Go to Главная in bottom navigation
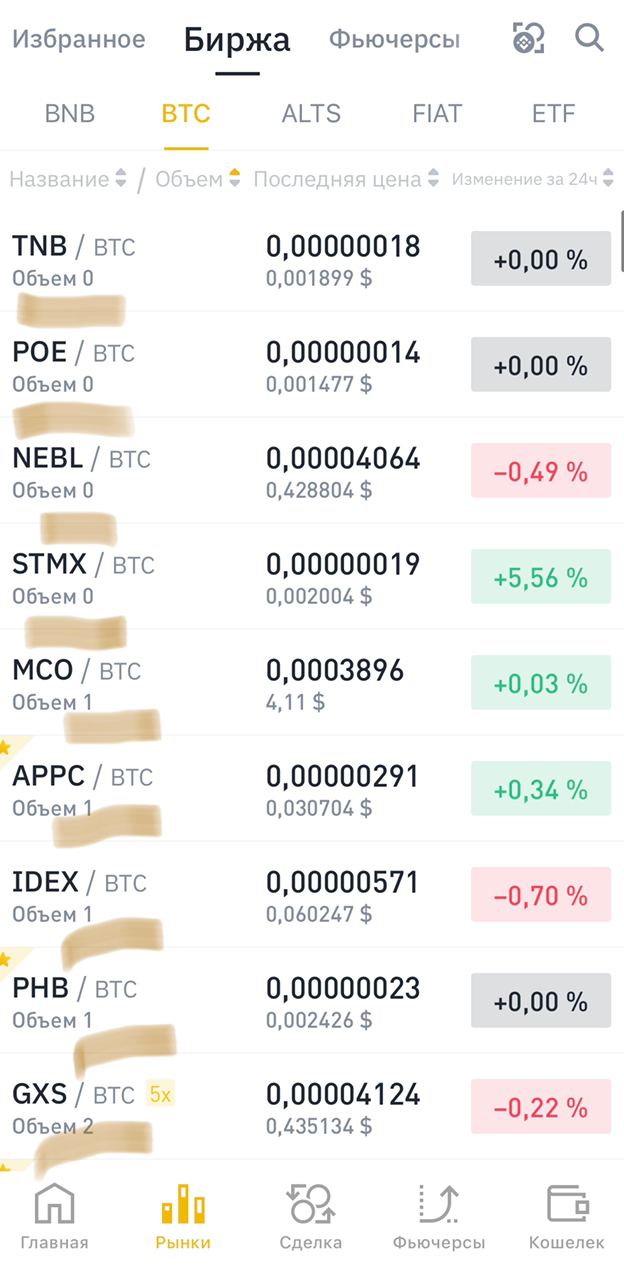 point(54,1217)
